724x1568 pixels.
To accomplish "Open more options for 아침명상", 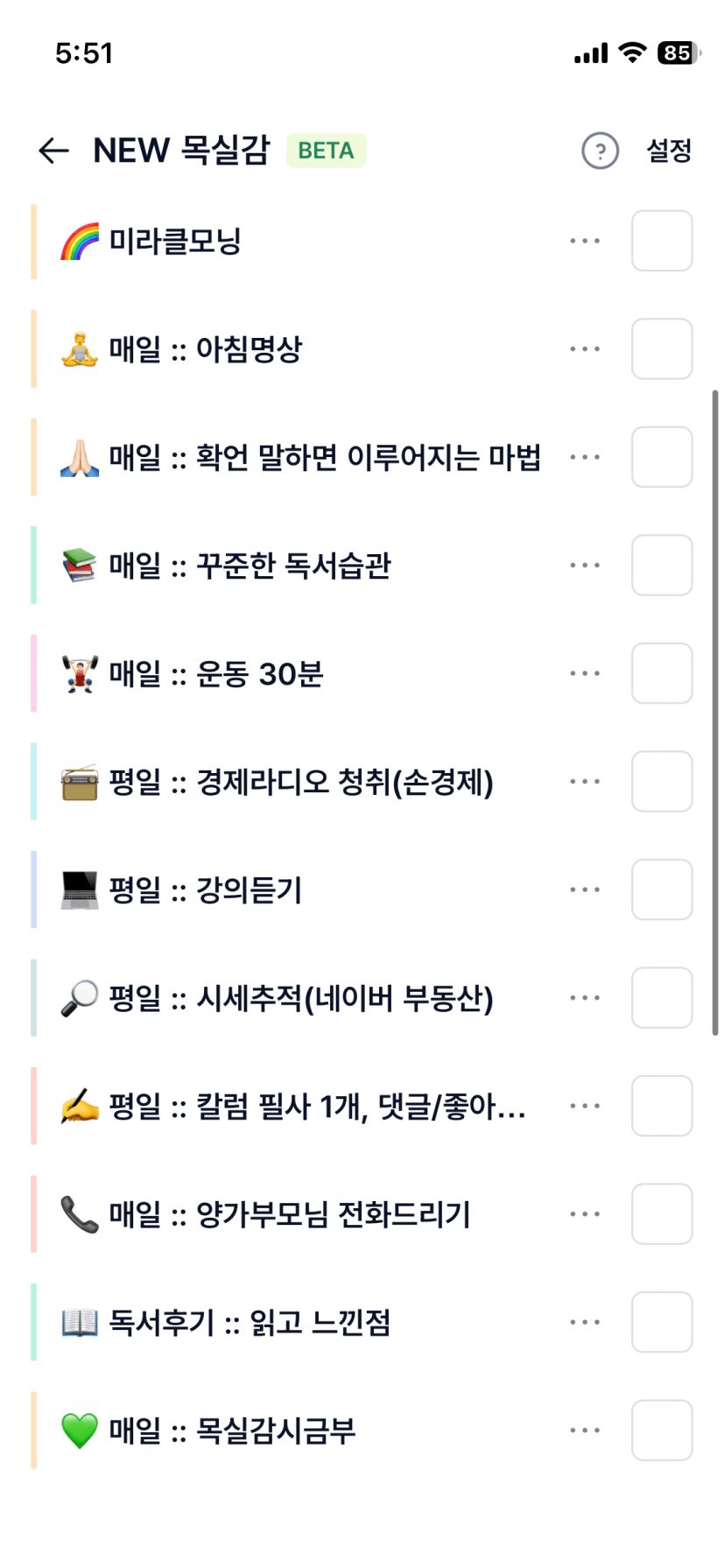I will [585, 348].
